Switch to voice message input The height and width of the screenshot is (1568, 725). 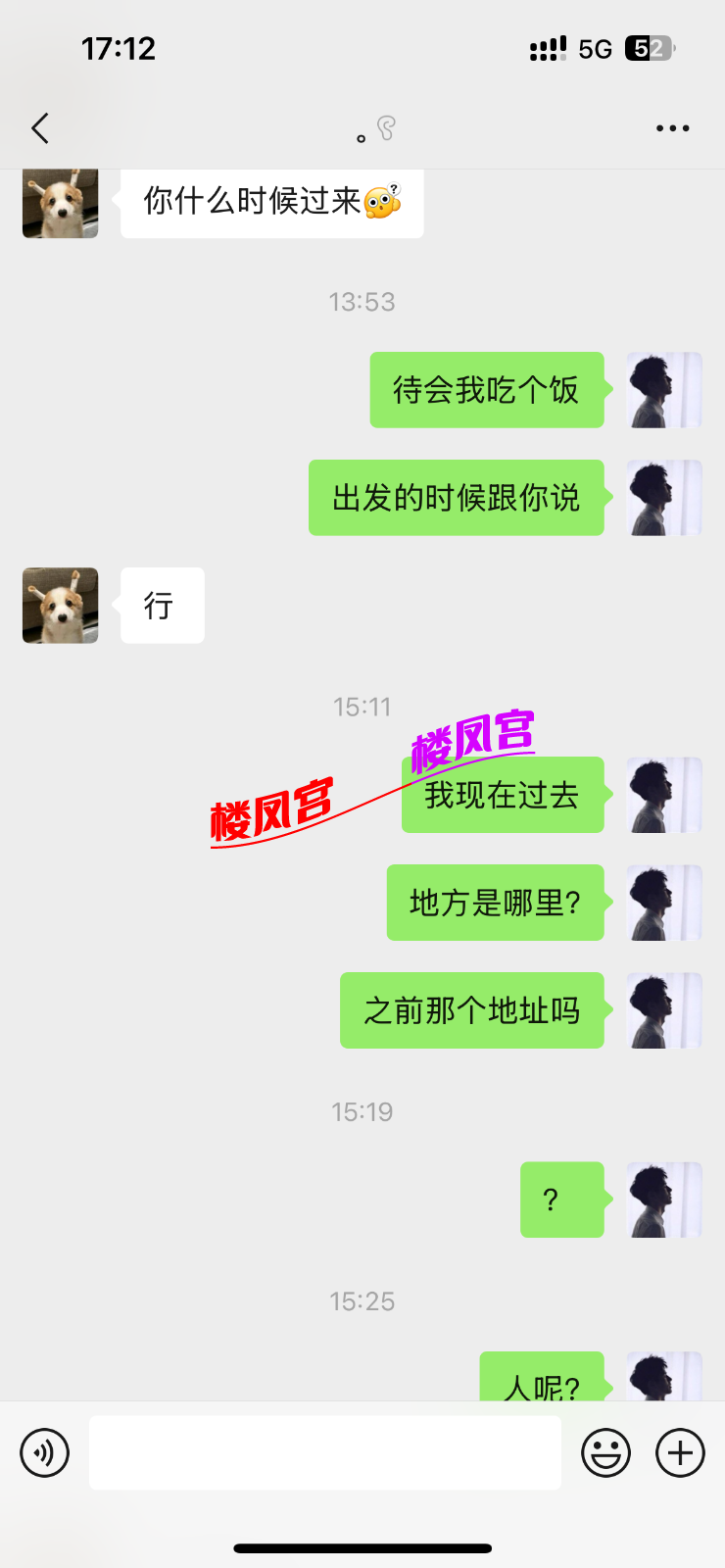click(45, 1452)
